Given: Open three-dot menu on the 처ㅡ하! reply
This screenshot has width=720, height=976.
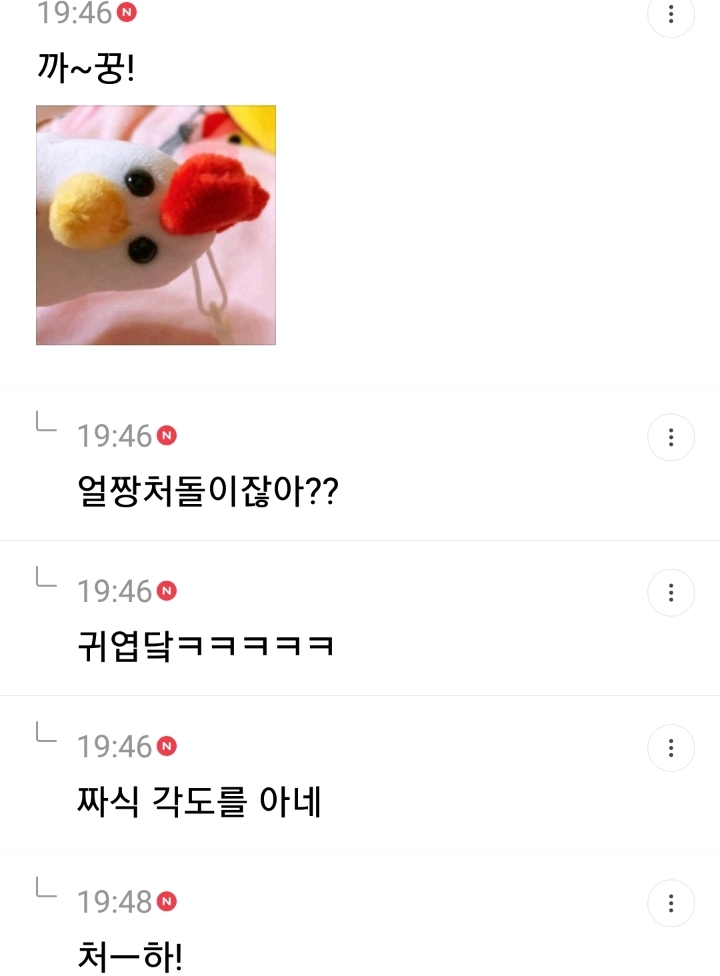Looking at the screenshot, I should [671, 903].
